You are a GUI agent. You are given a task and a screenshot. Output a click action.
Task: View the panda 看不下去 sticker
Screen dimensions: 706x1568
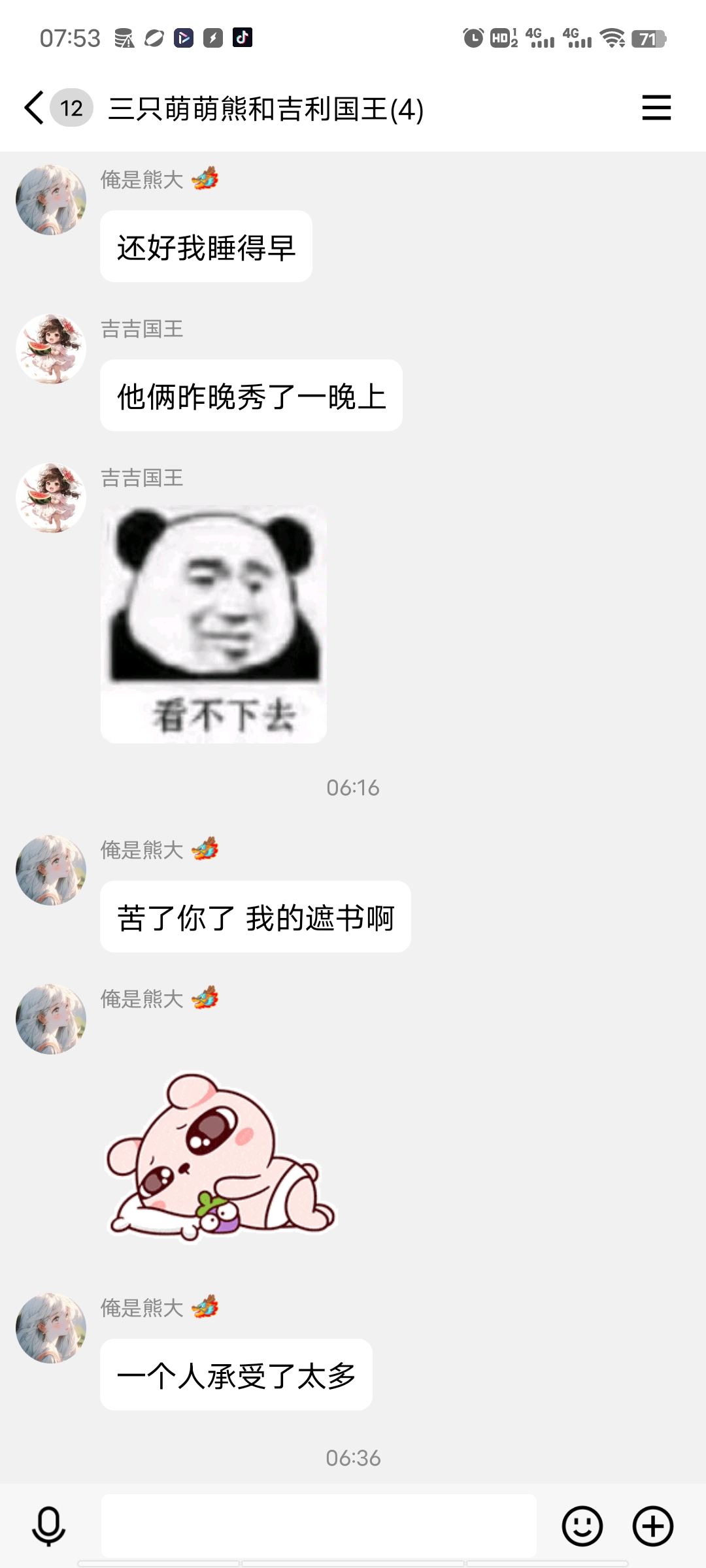pyautogui.click(x=214, y=624)
